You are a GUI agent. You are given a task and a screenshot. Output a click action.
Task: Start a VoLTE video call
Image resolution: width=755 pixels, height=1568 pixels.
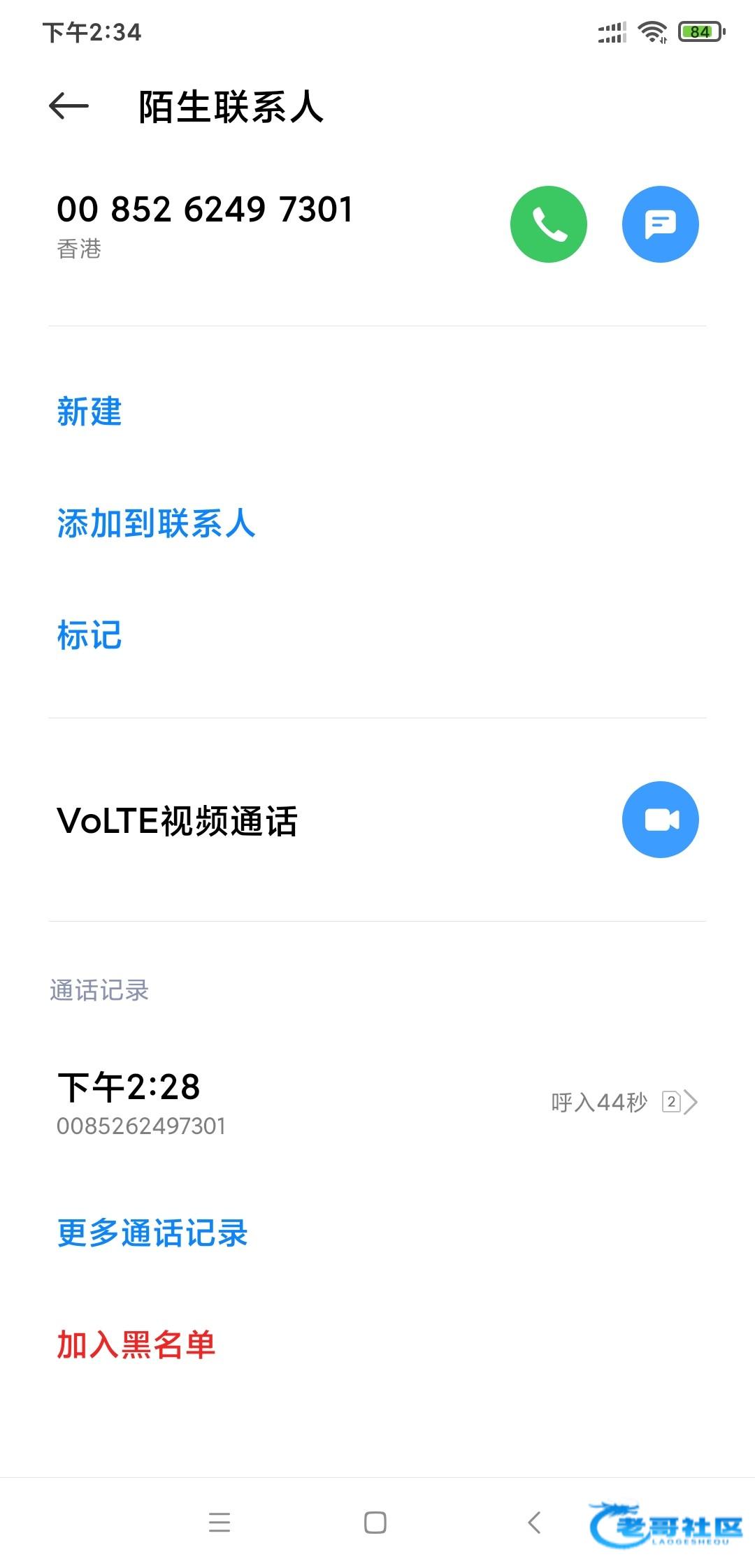coord(660,820)
